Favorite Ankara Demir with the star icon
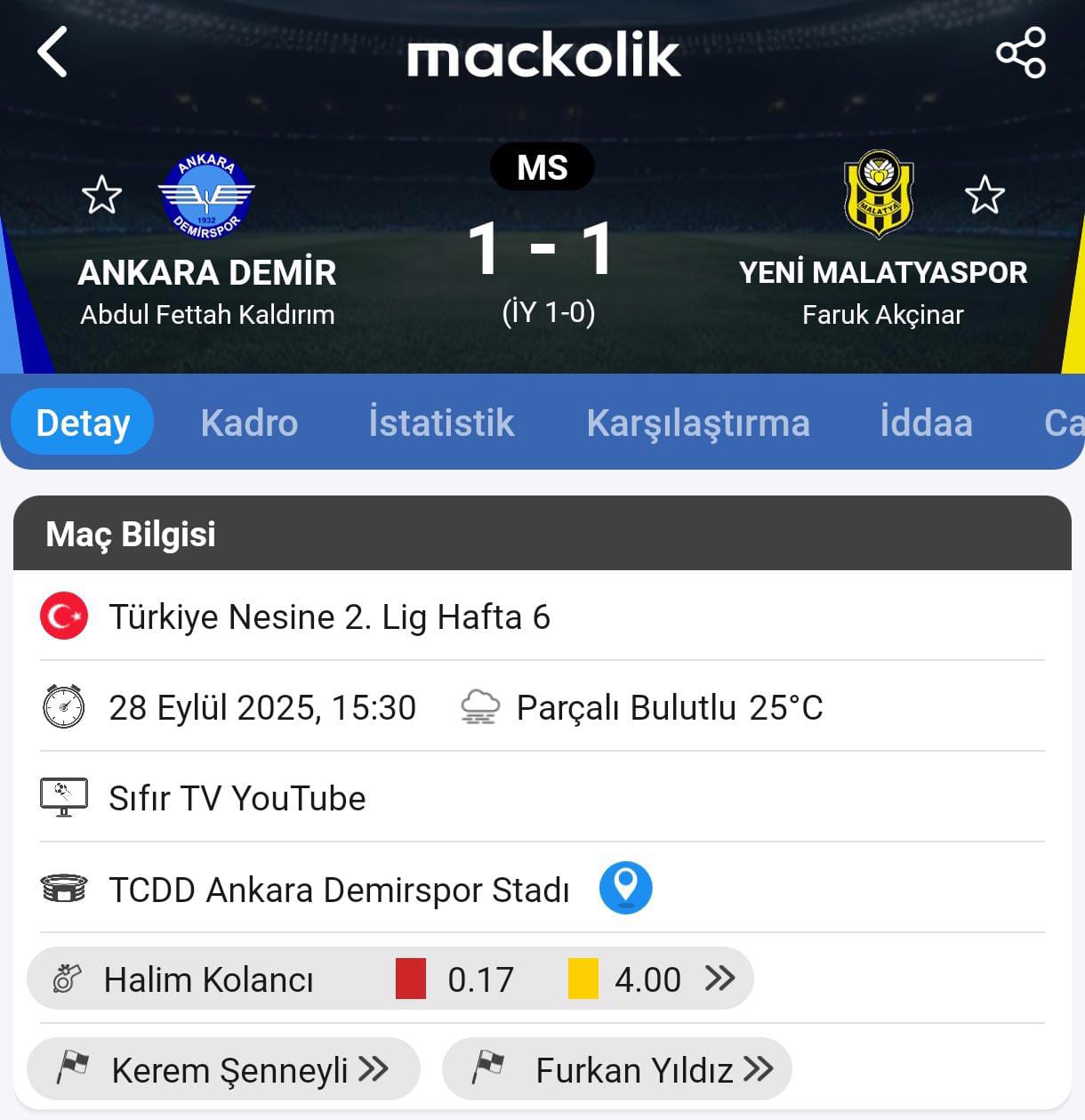 click(101, 195)
